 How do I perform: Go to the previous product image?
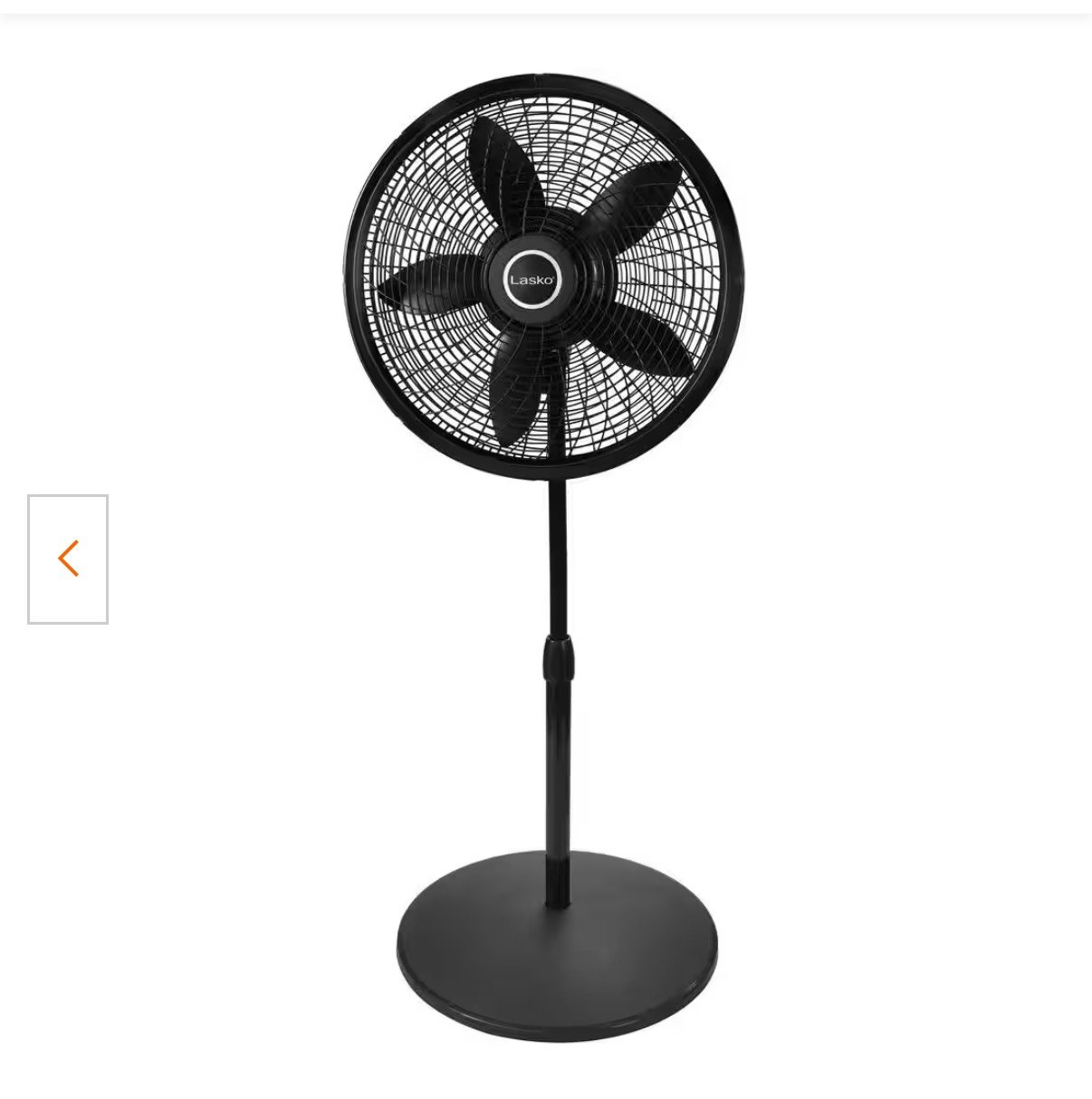tap(68, 559)
